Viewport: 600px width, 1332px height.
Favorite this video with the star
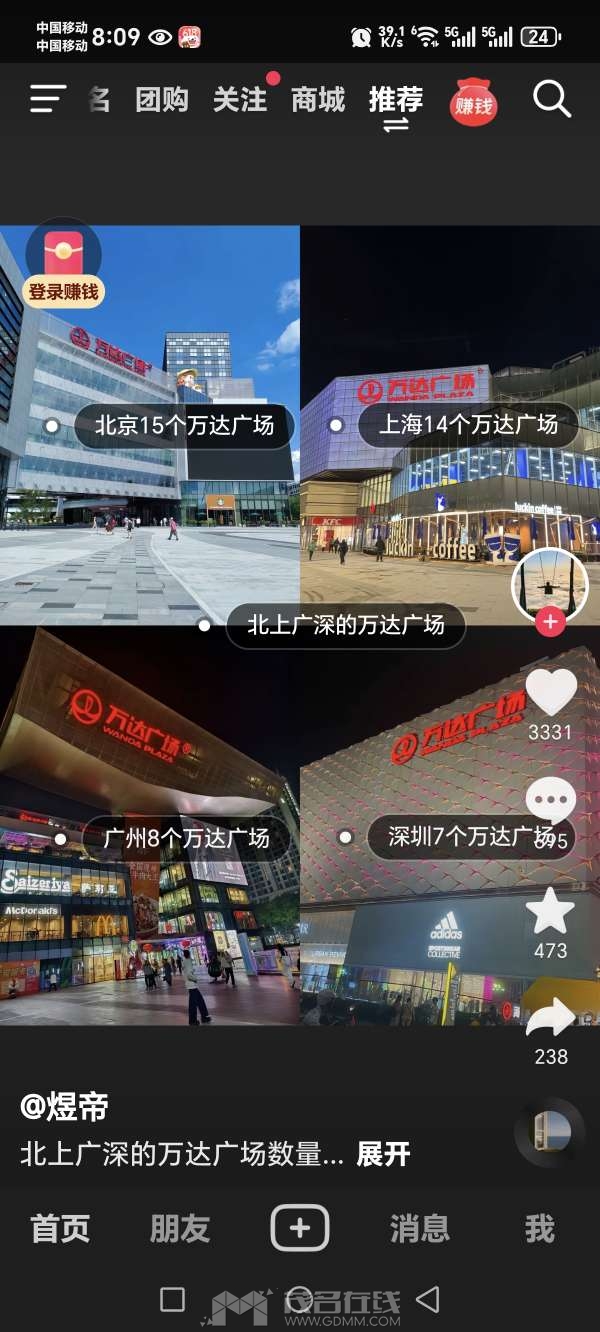point(551,912)
